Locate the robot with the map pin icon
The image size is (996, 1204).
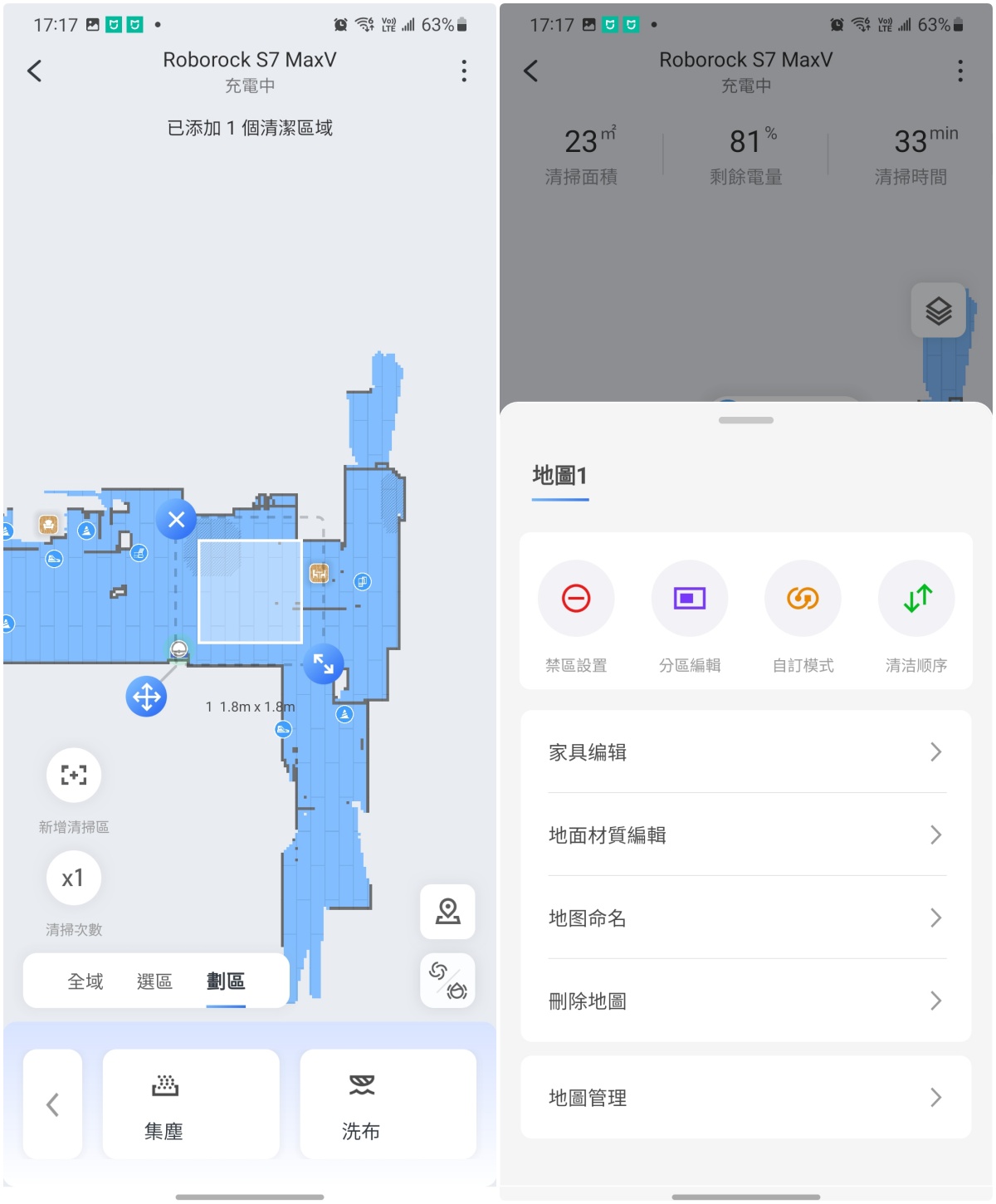tap(447, 912)
